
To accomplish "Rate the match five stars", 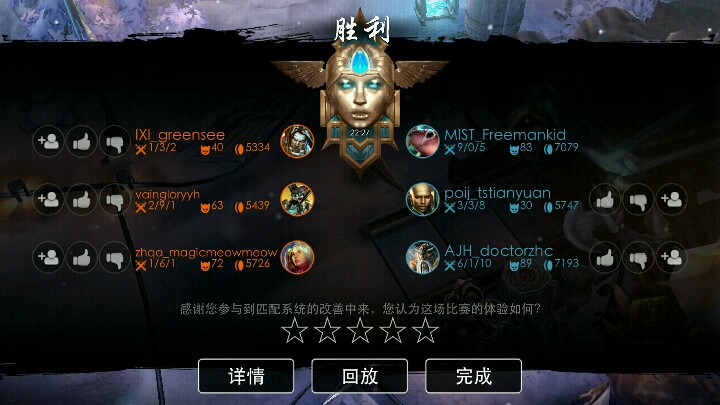I will (x=426, y=331).
